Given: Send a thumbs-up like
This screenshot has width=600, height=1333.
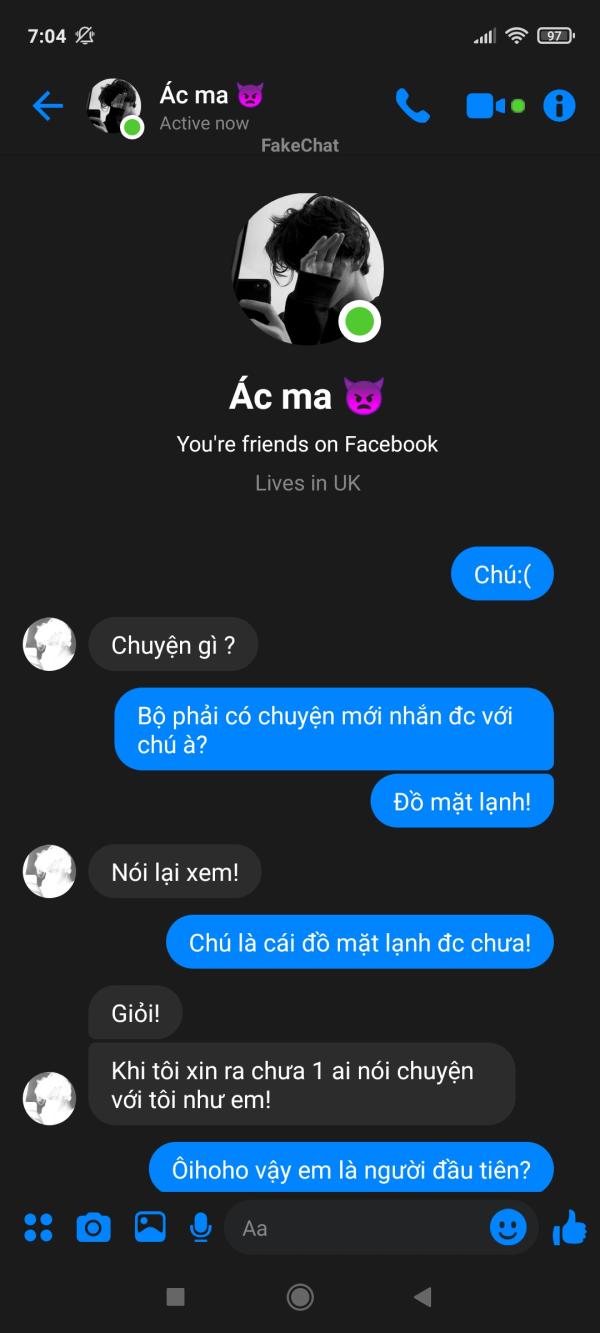Looking at the screenshot, I should 569,1227.
